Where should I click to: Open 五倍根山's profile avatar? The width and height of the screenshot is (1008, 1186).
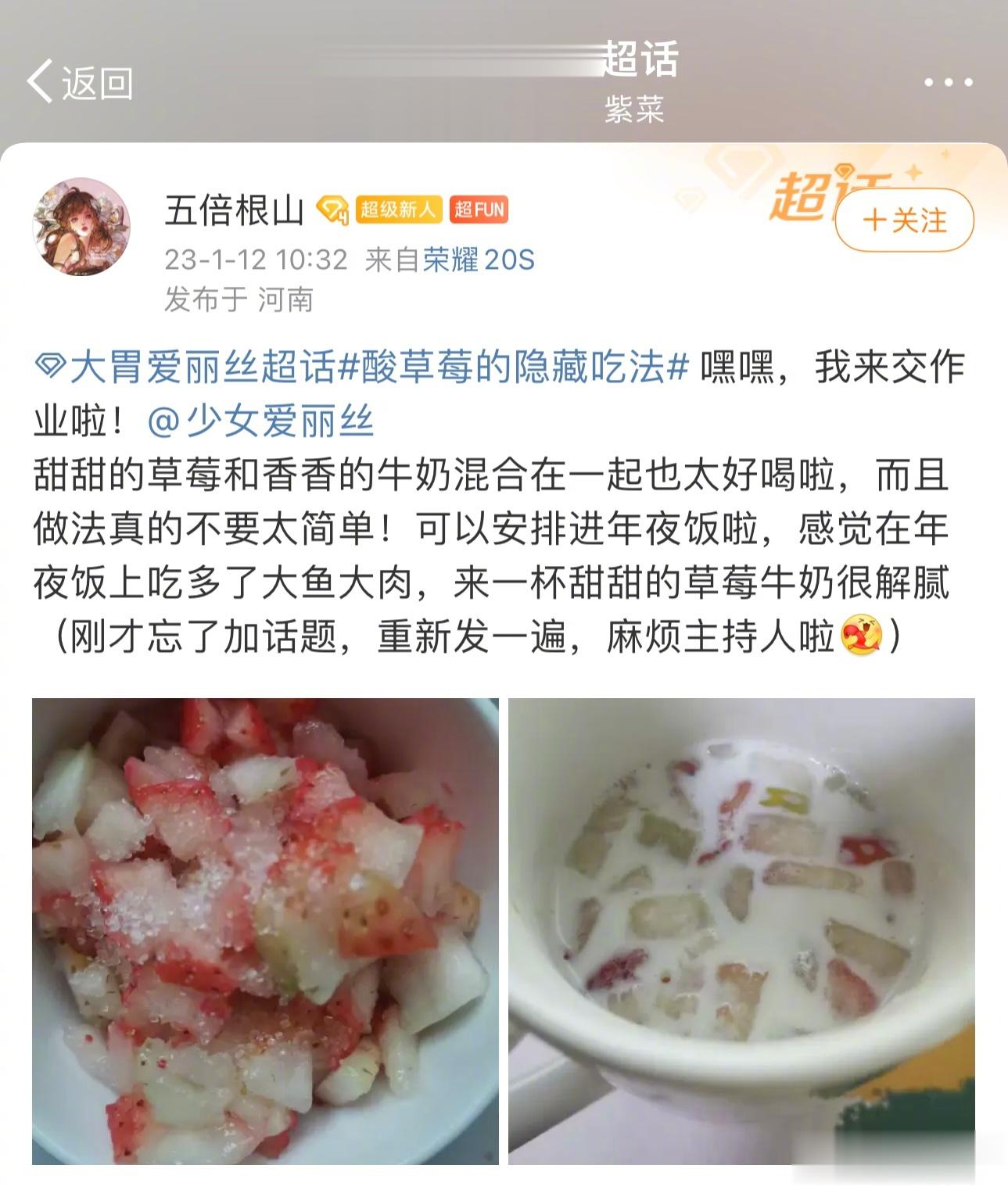pyautogui.click(x=81, y=227)
